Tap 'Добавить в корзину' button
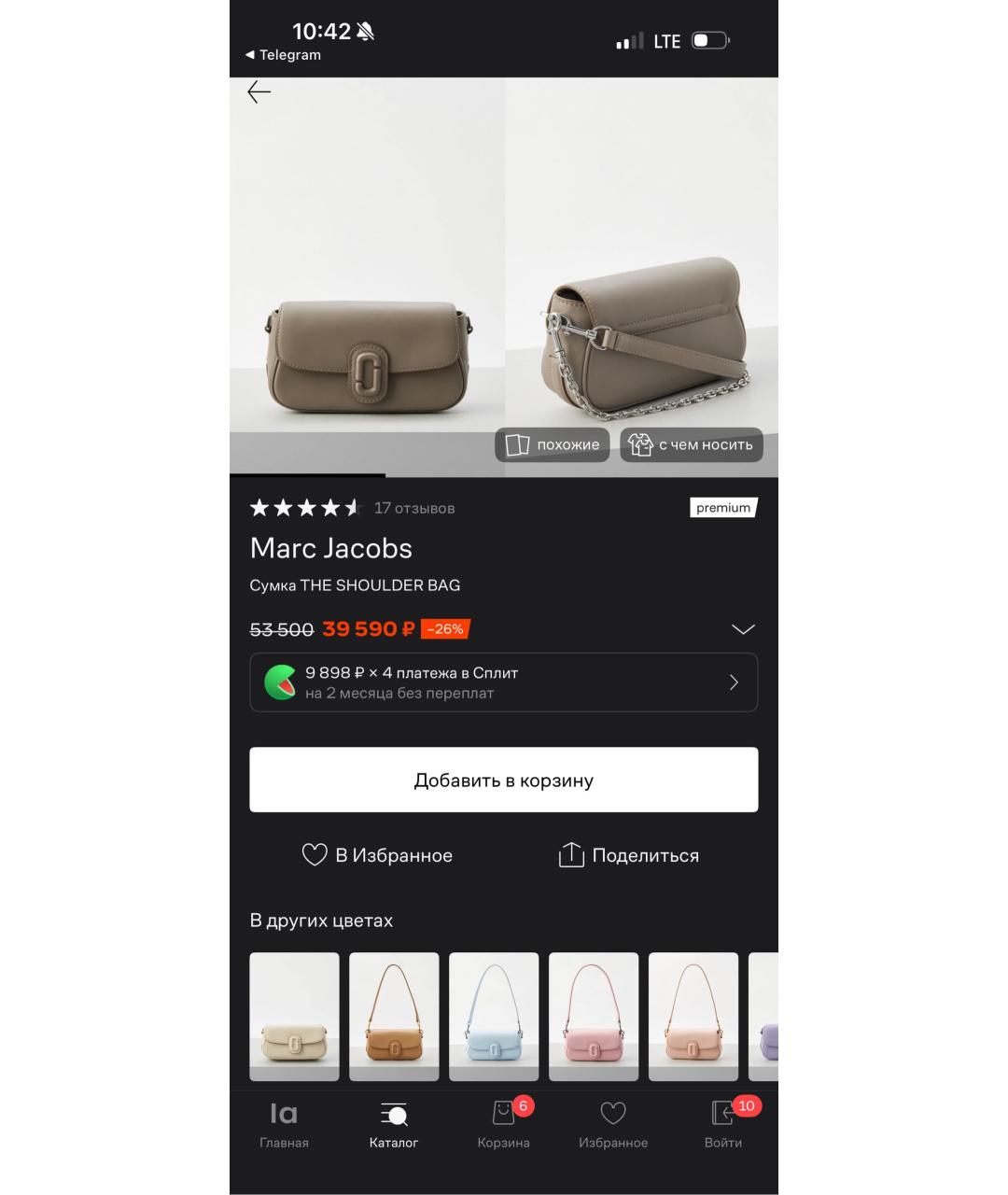The width and height of the screenshot is (1008, 1195). click(504, 780)
